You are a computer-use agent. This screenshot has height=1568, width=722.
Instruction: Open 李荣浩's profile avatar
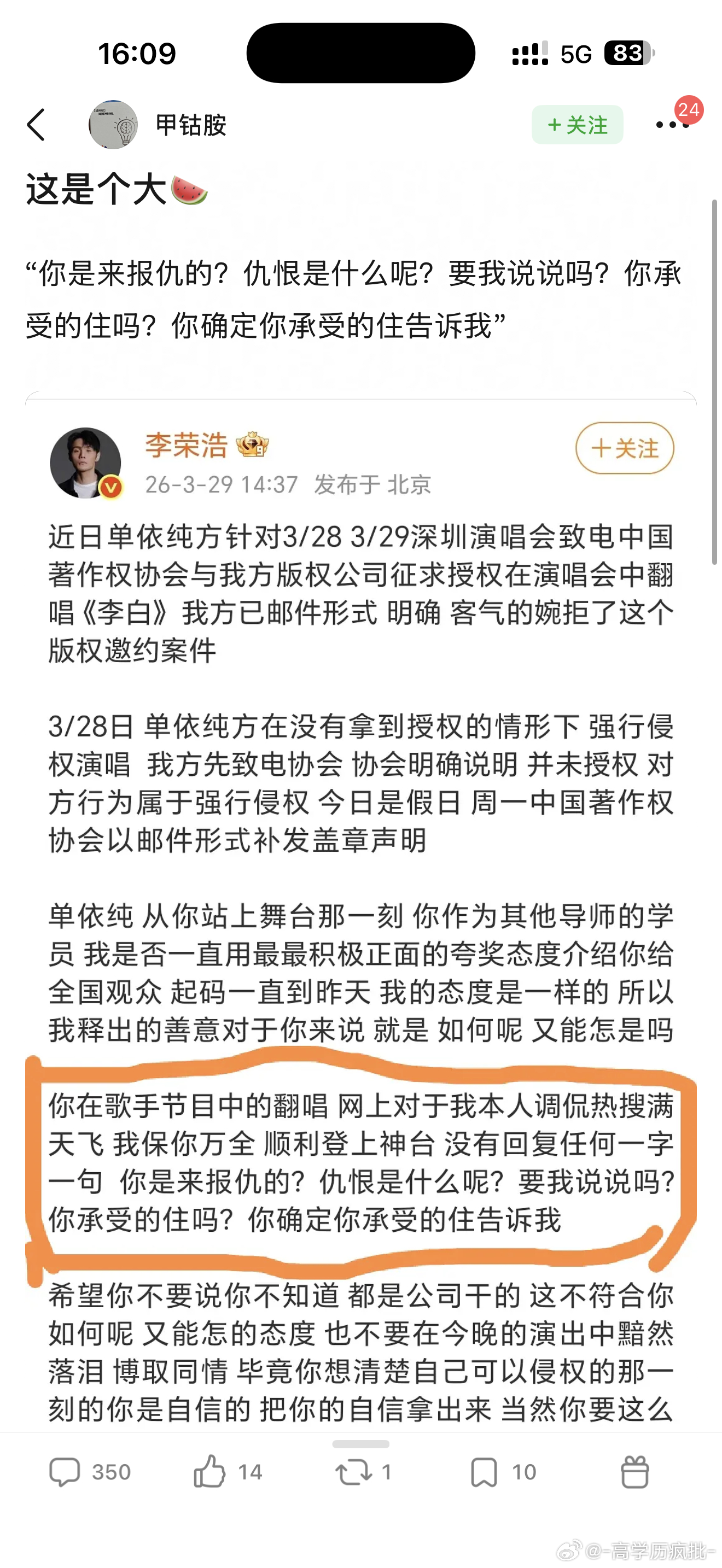(x=87, y=463)
